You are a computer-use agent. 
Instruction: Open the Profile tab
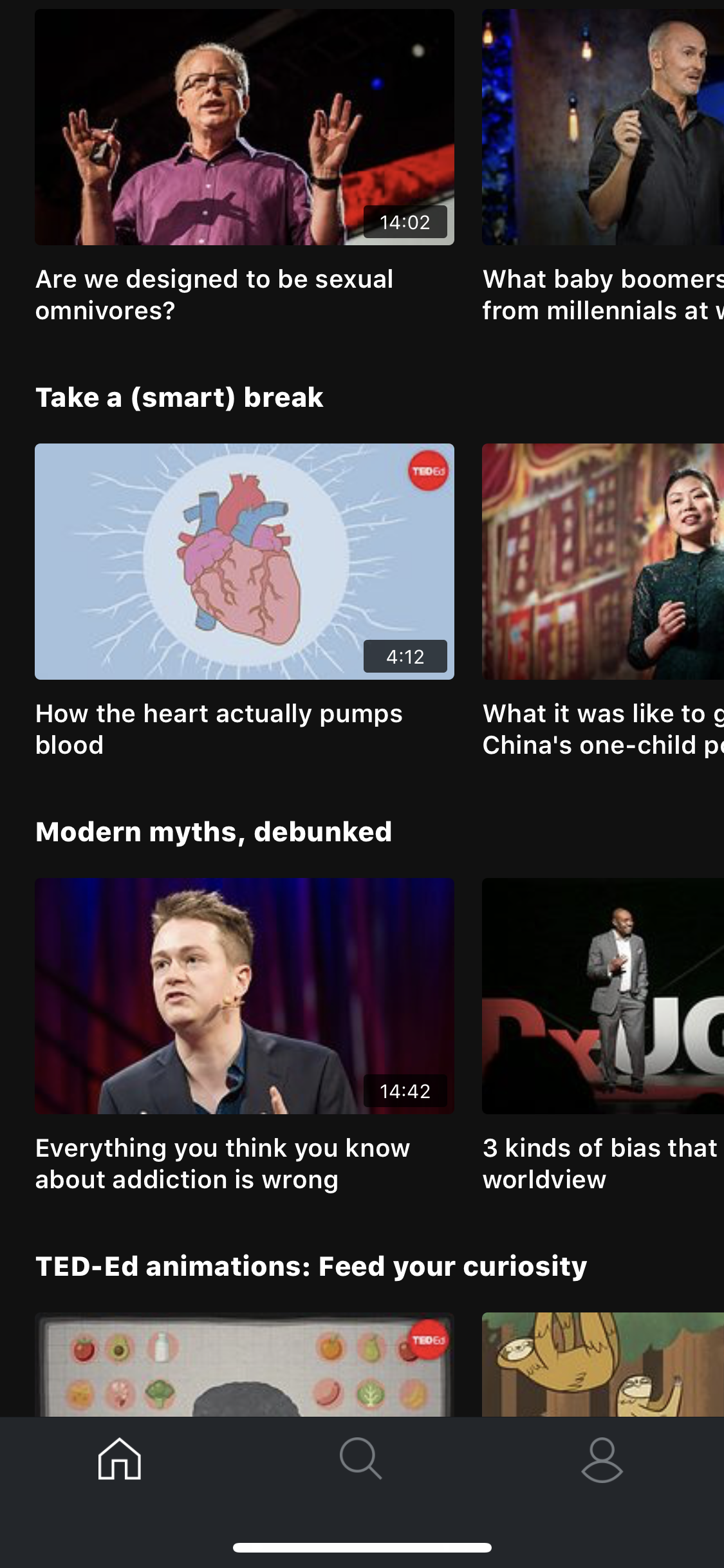(602, 1460)
